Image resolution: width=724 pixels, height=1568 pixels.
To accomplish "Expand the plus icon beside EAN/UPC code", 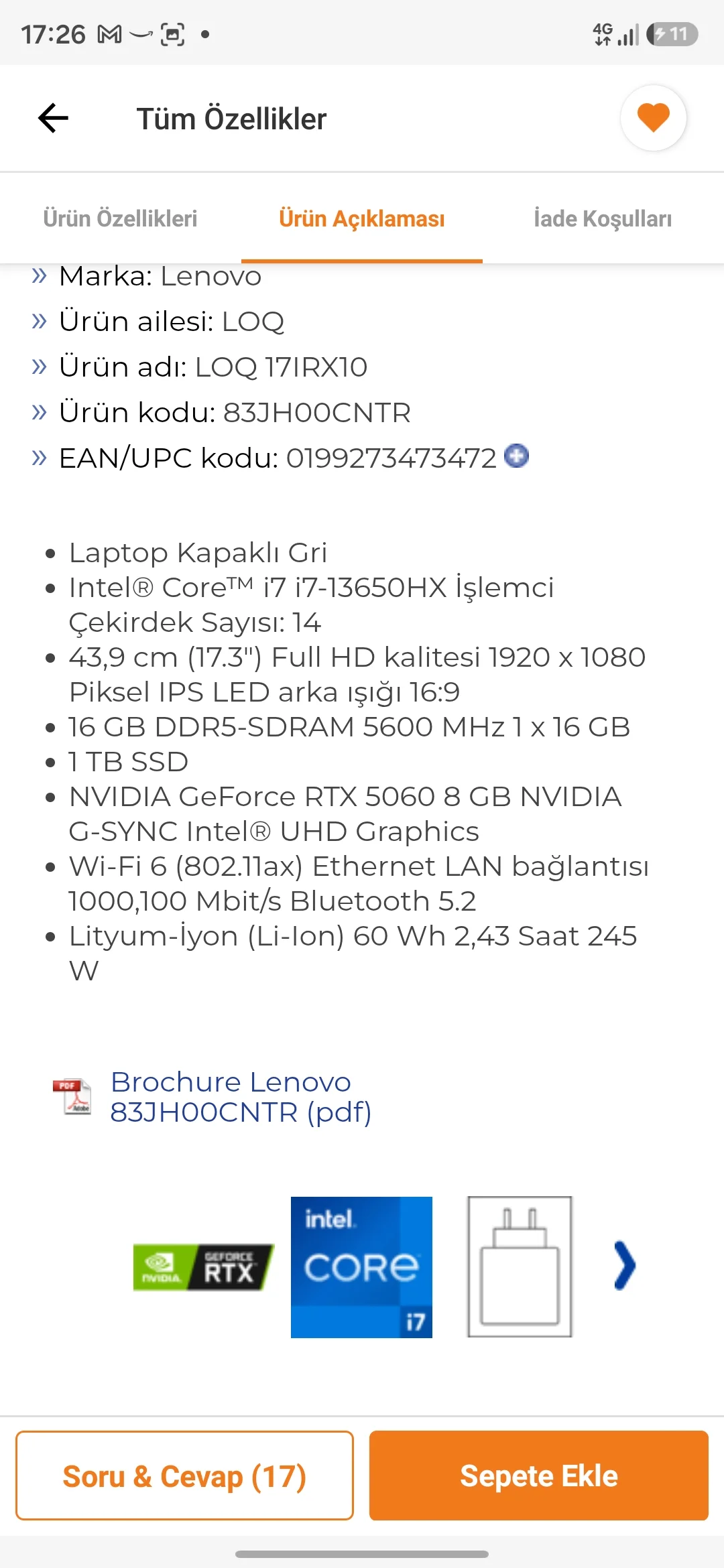I will 516,456.
